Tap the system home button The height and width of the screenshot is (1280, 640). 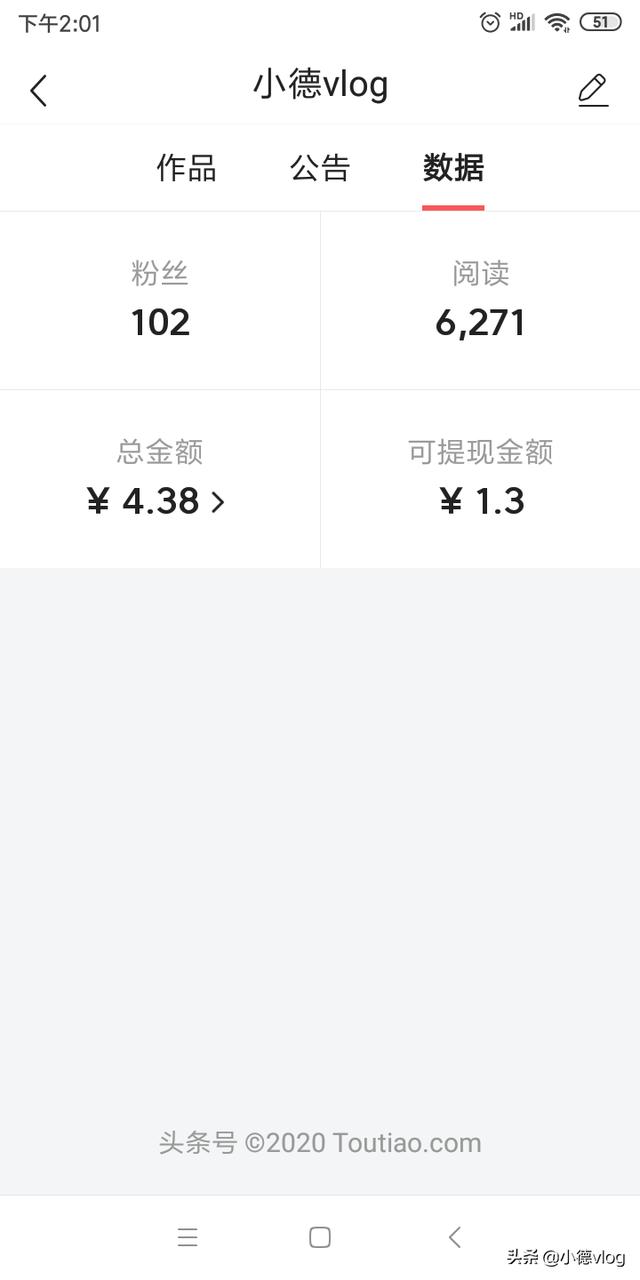[320, 1237]
